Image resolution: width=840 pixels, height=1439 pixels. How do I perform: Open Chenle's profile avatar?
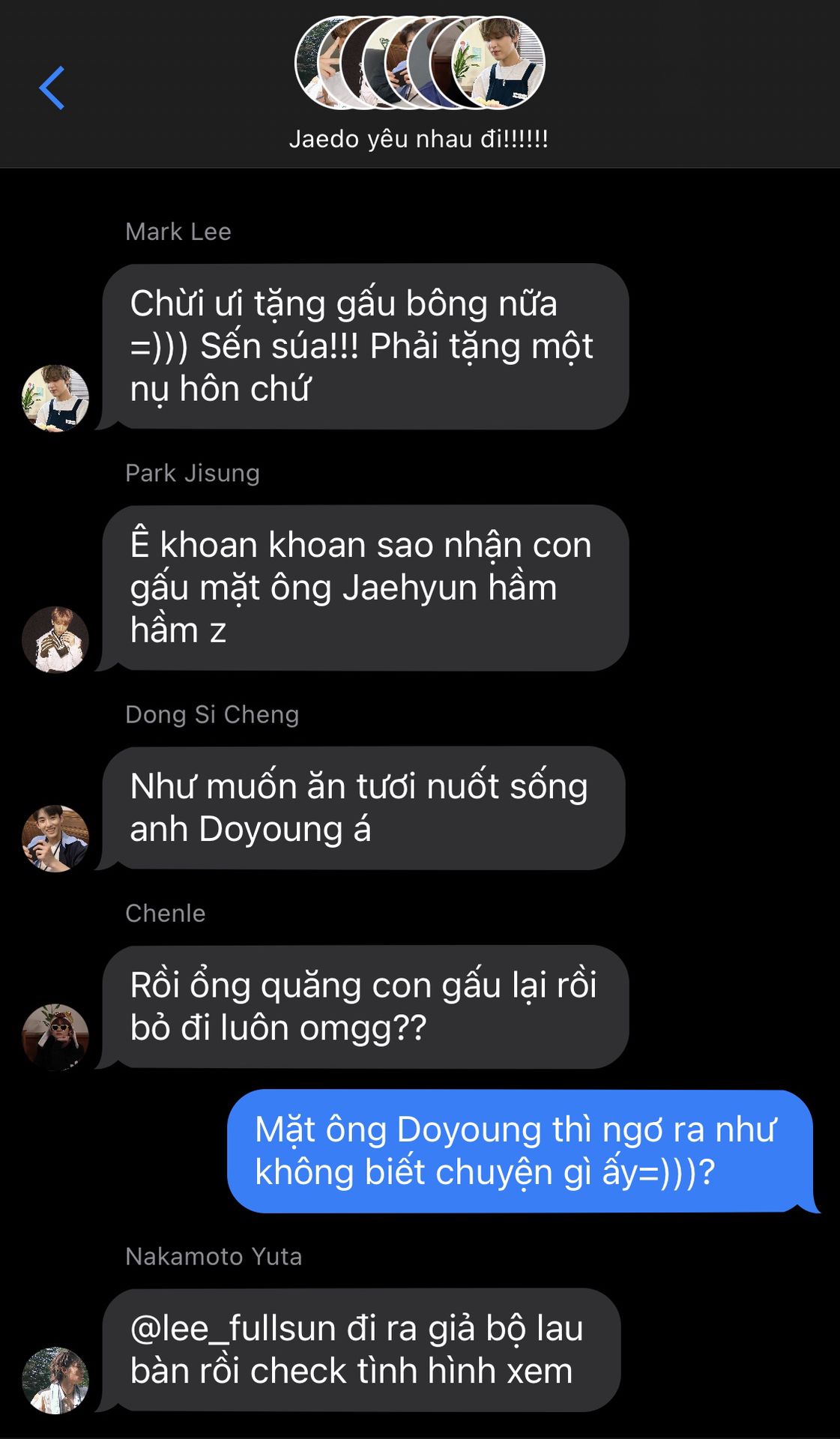pos(55,1037)
